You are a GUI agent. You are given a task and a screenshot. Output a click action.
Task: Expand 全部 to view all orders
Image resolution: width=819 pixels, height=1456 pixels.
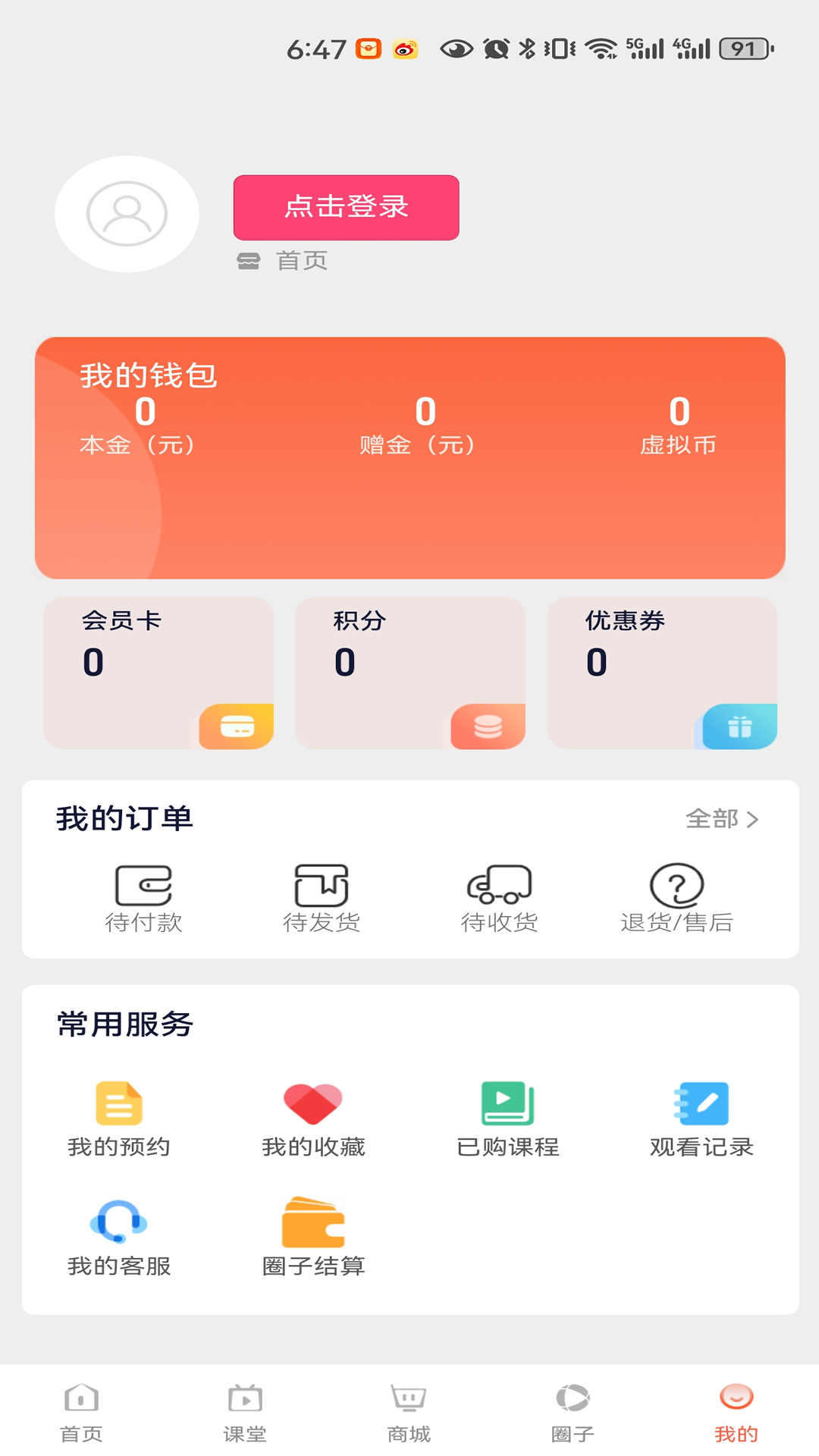[722, 818]
